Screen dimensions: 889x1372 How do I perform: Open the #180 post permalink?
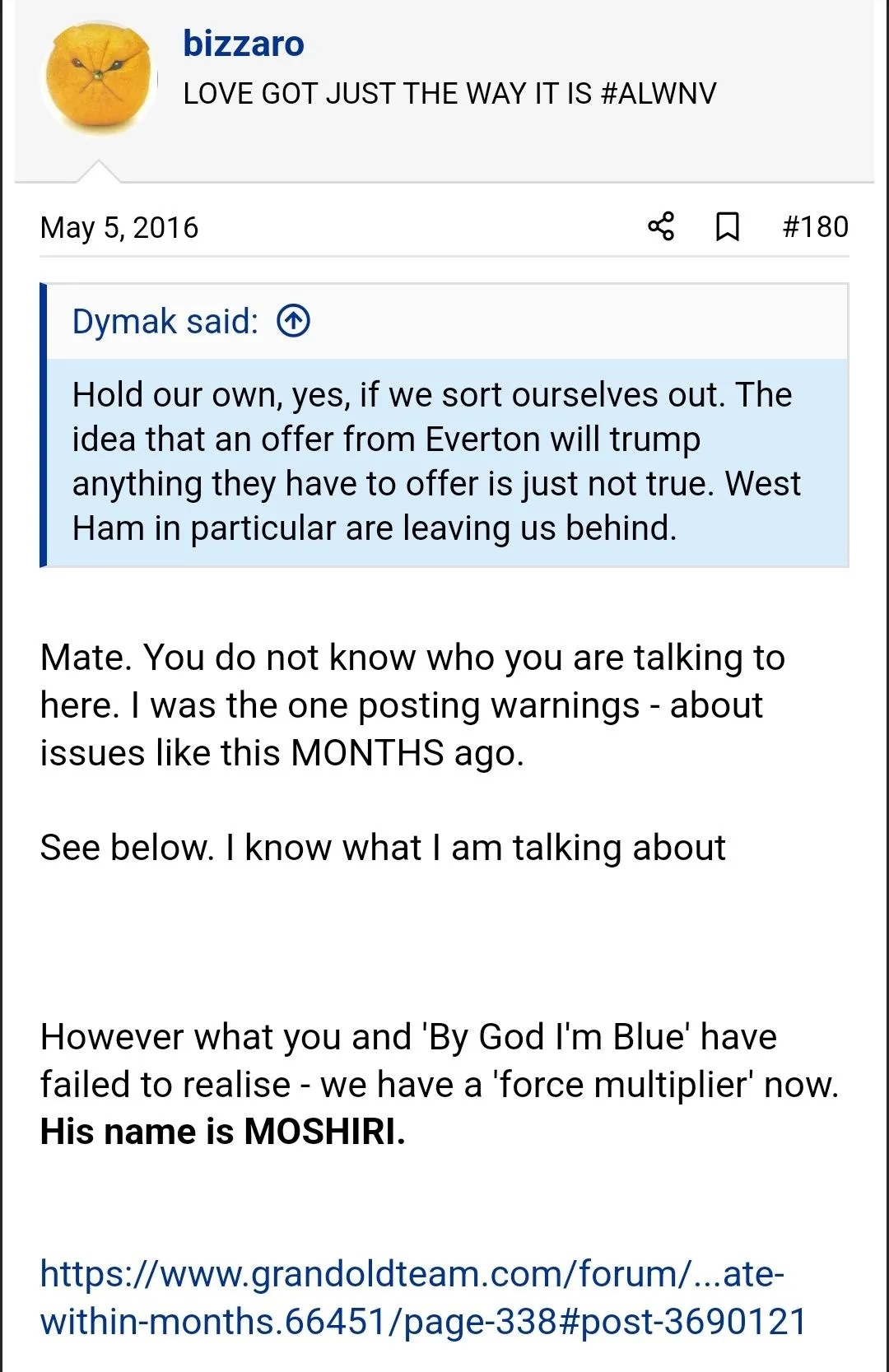tap(815, 226)
